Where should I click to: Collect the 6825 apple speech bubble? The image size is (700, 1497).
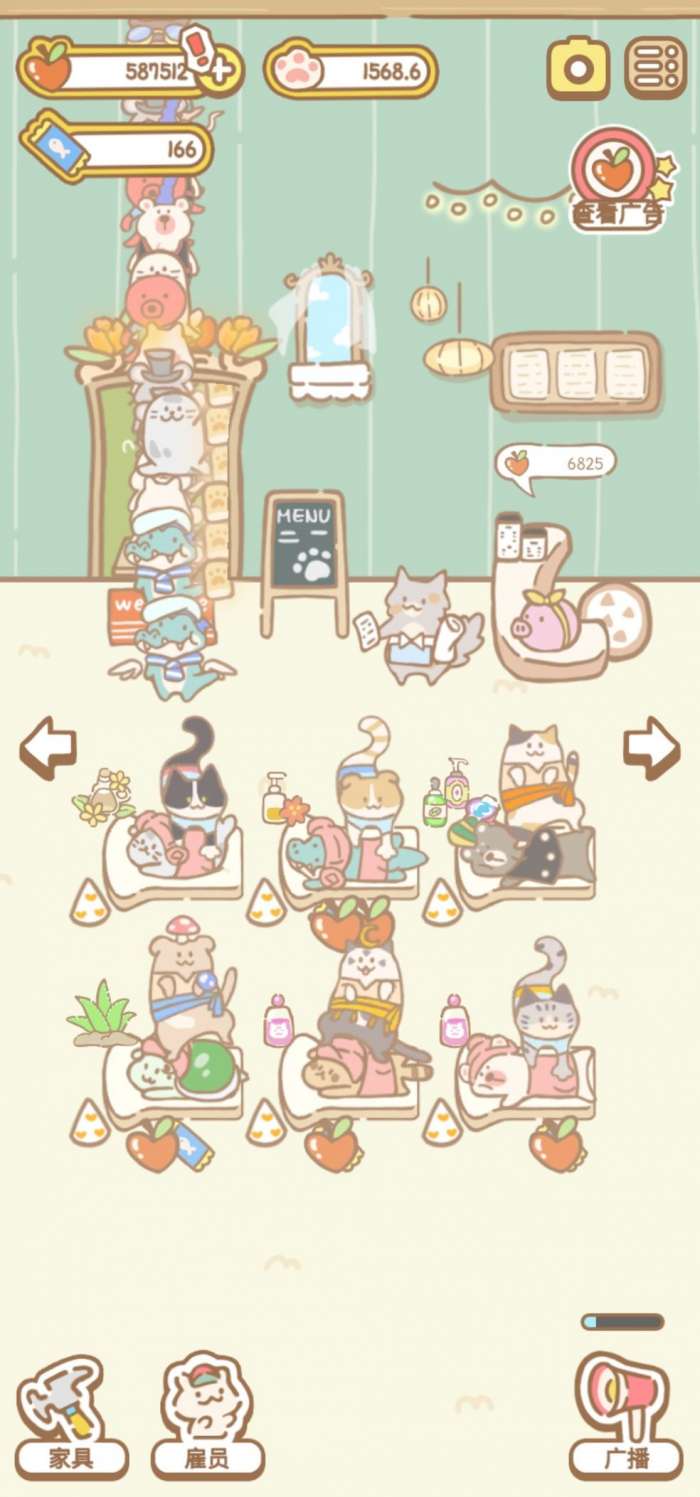(557, 465)
